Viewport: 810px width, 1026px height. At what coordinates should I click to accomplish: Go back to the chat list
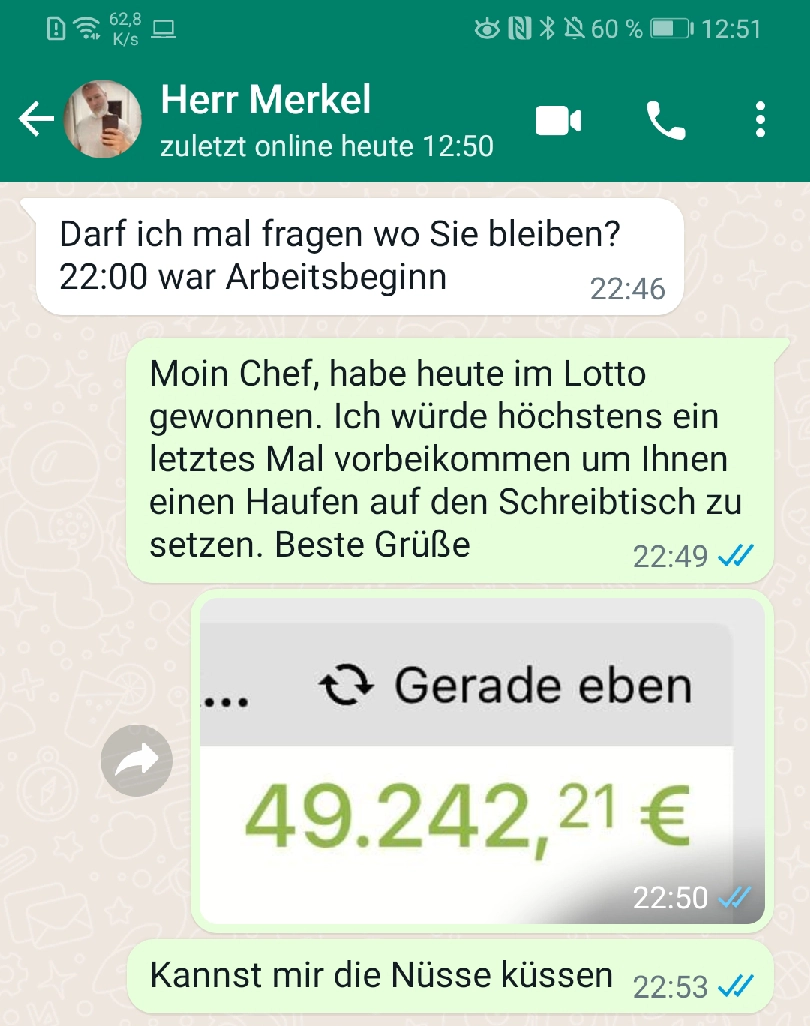[x=36, y=120]
